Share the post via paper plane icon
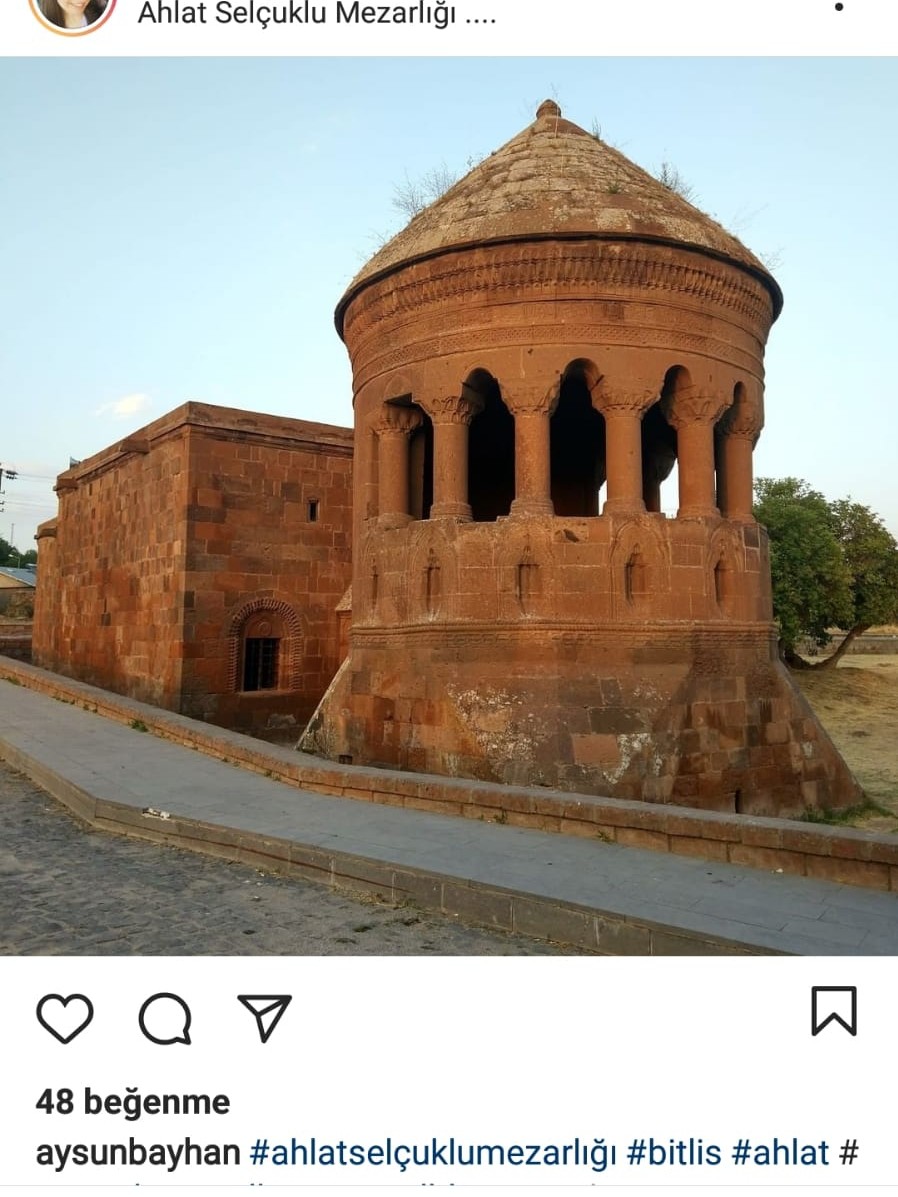The width and height of the screenshot is (898, 1197). (x=264, y=1017)
